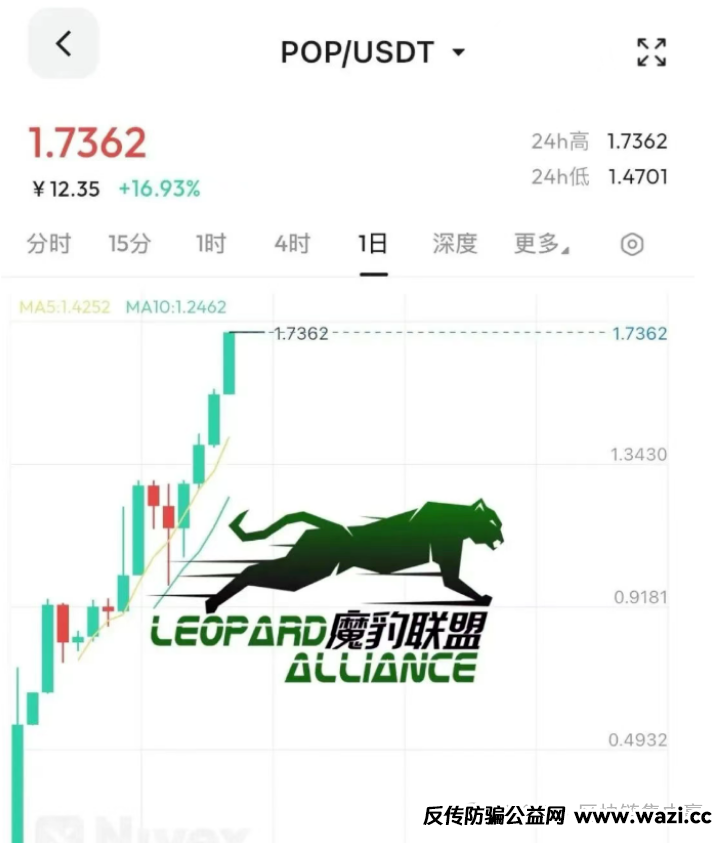Open the chart indicator settings icon
The image size is (726, 843).
pyautogui.click(x=631, y=244)
